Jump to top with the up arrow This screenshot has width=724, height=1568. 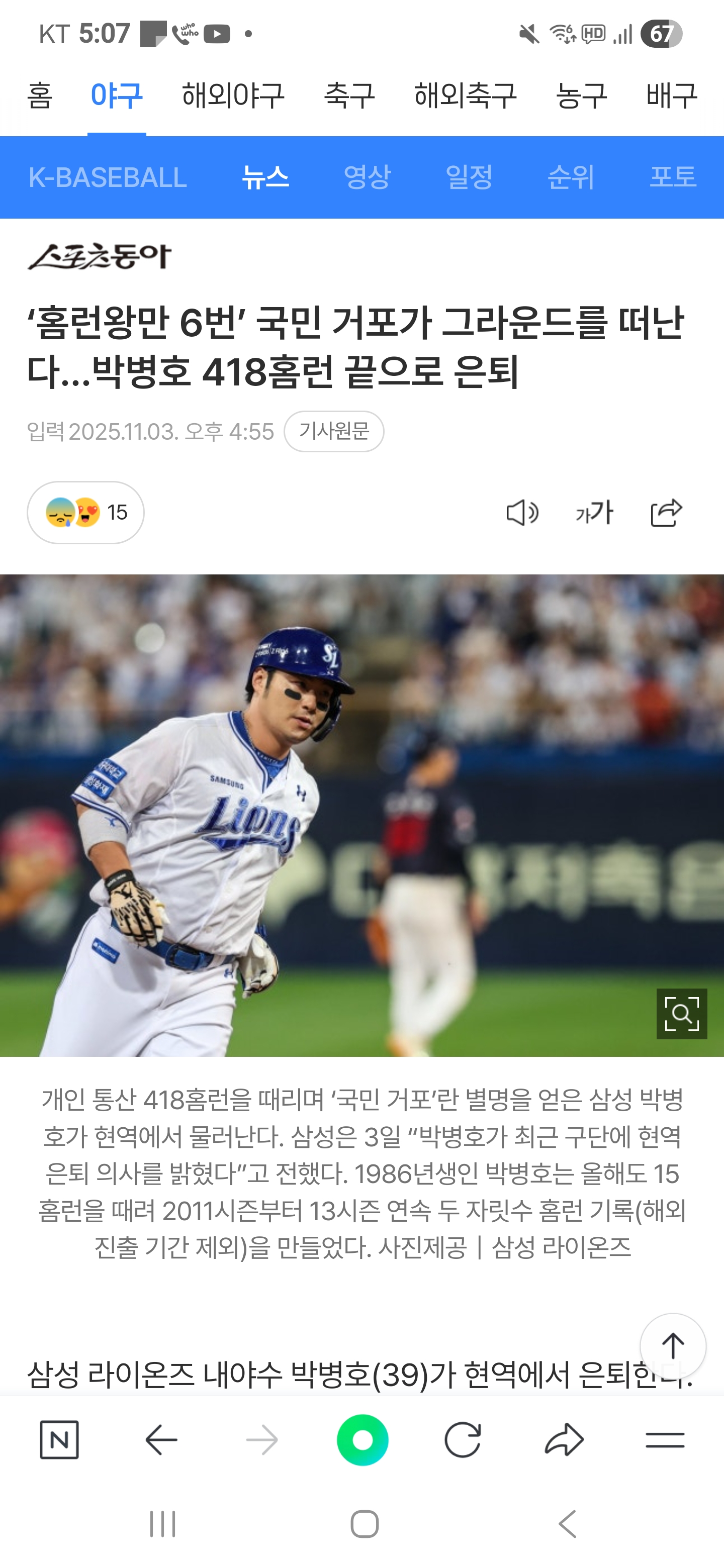click(673, 1346)
